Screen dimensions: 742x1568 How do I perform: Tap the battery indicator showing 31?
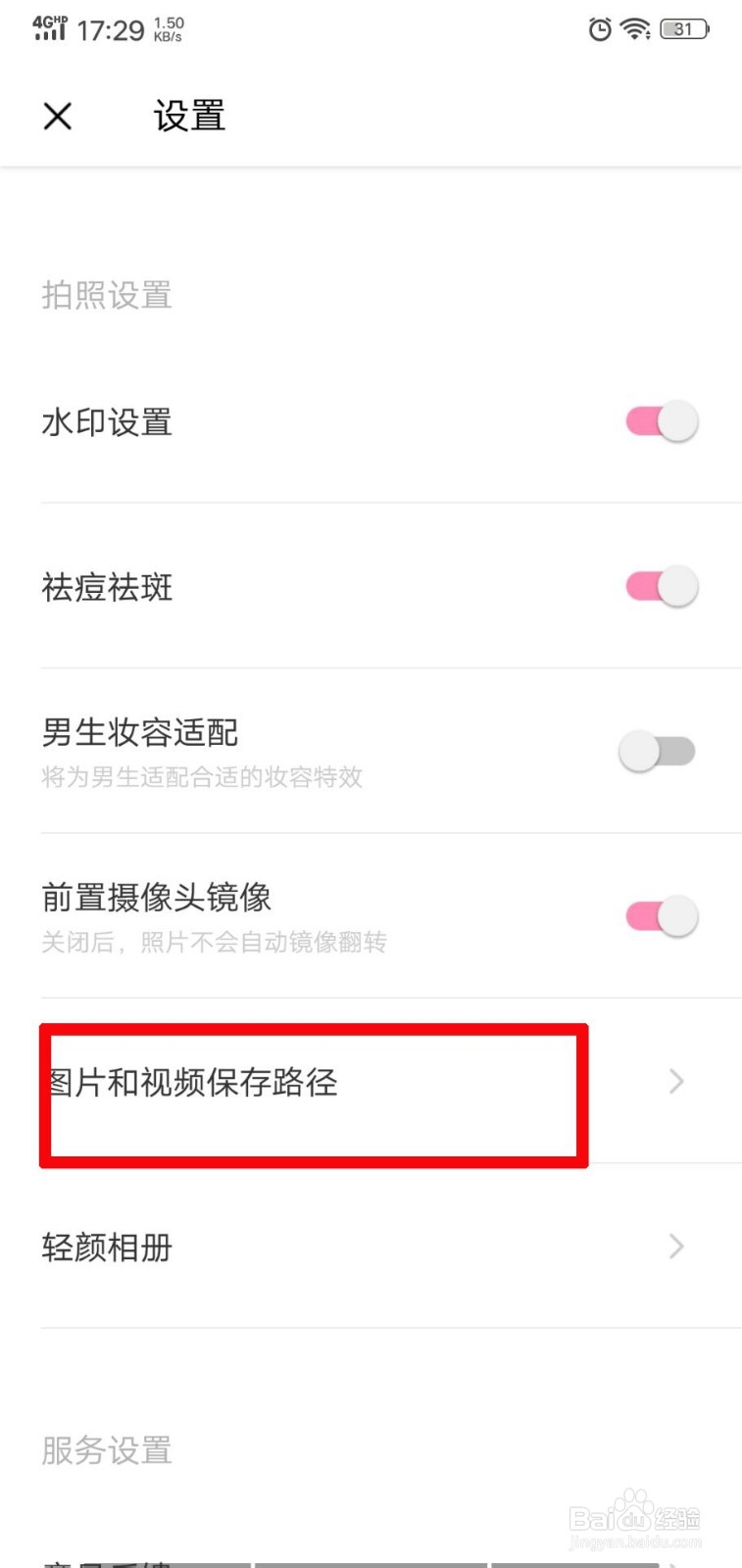click(x=683, y=28)
